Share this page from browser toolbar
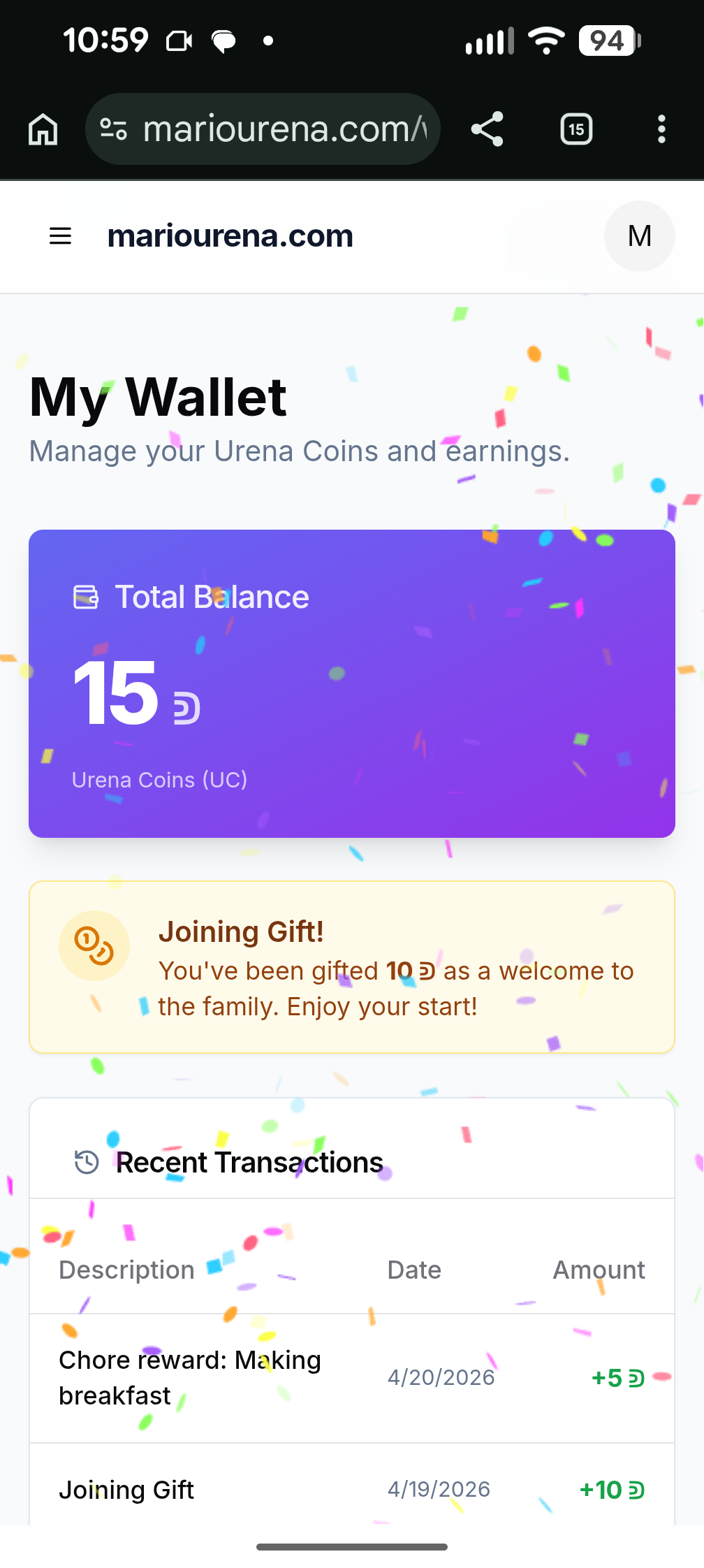 (x=487, y=129)
